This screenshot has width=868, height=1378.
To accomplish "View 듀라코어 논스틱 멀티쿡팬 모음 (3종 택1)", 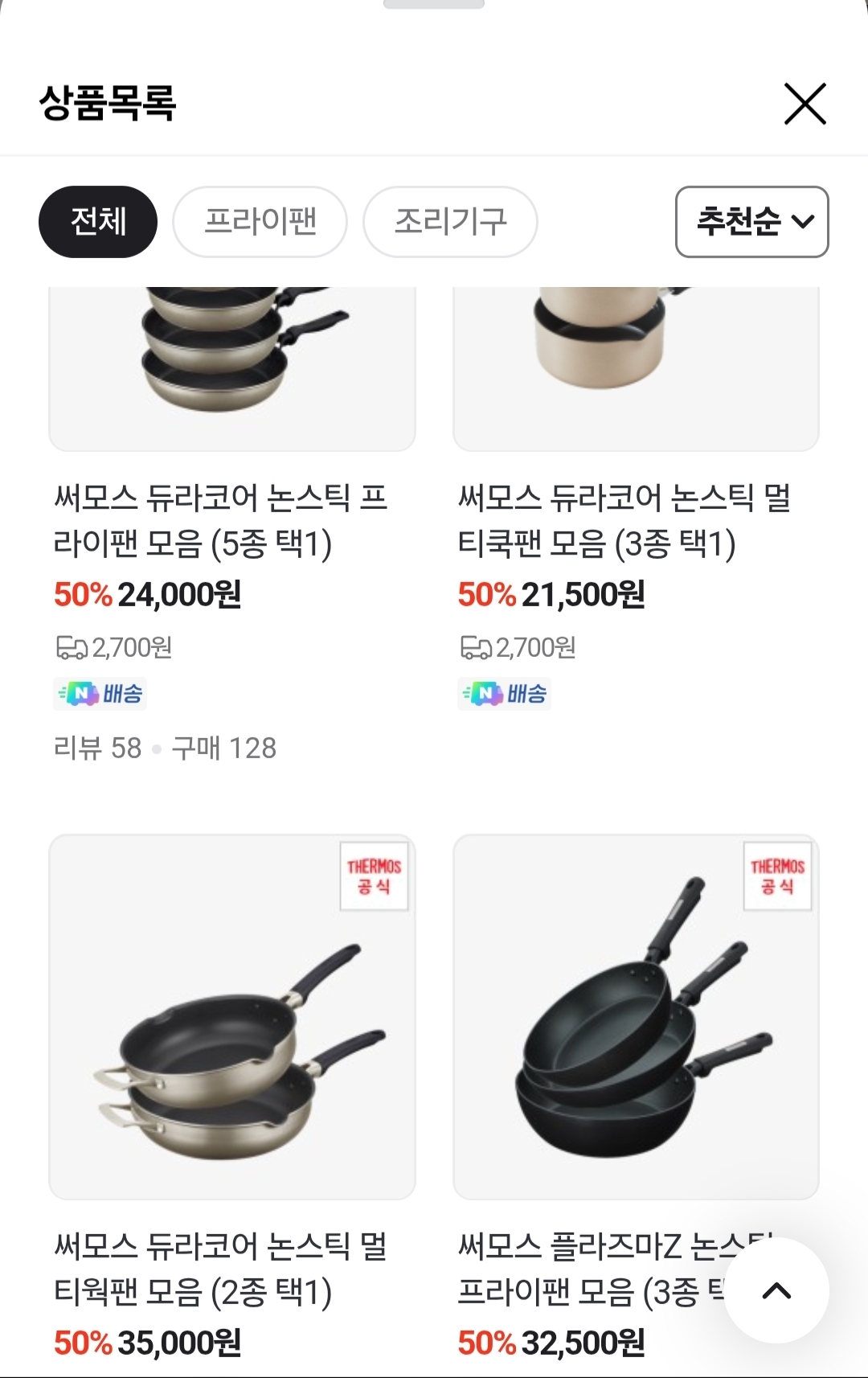I will tap(624, 520).
